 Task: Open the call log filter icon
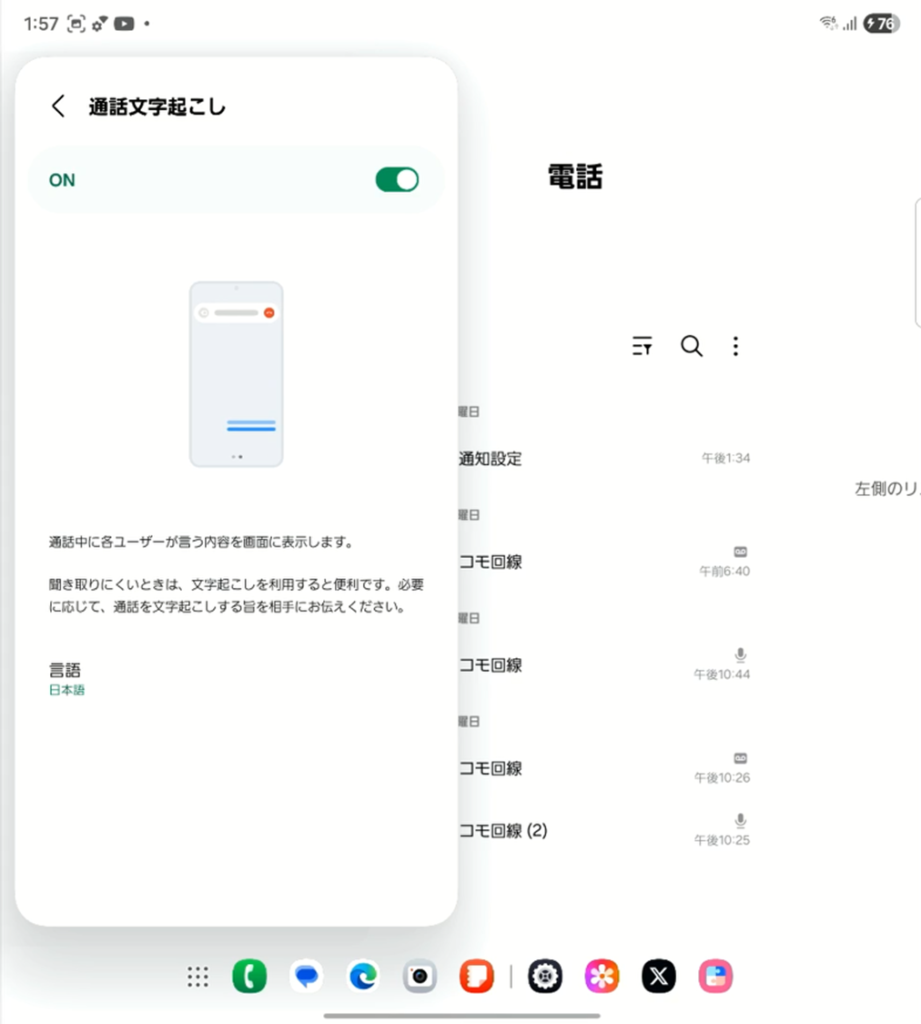click(x=642, y=347)
